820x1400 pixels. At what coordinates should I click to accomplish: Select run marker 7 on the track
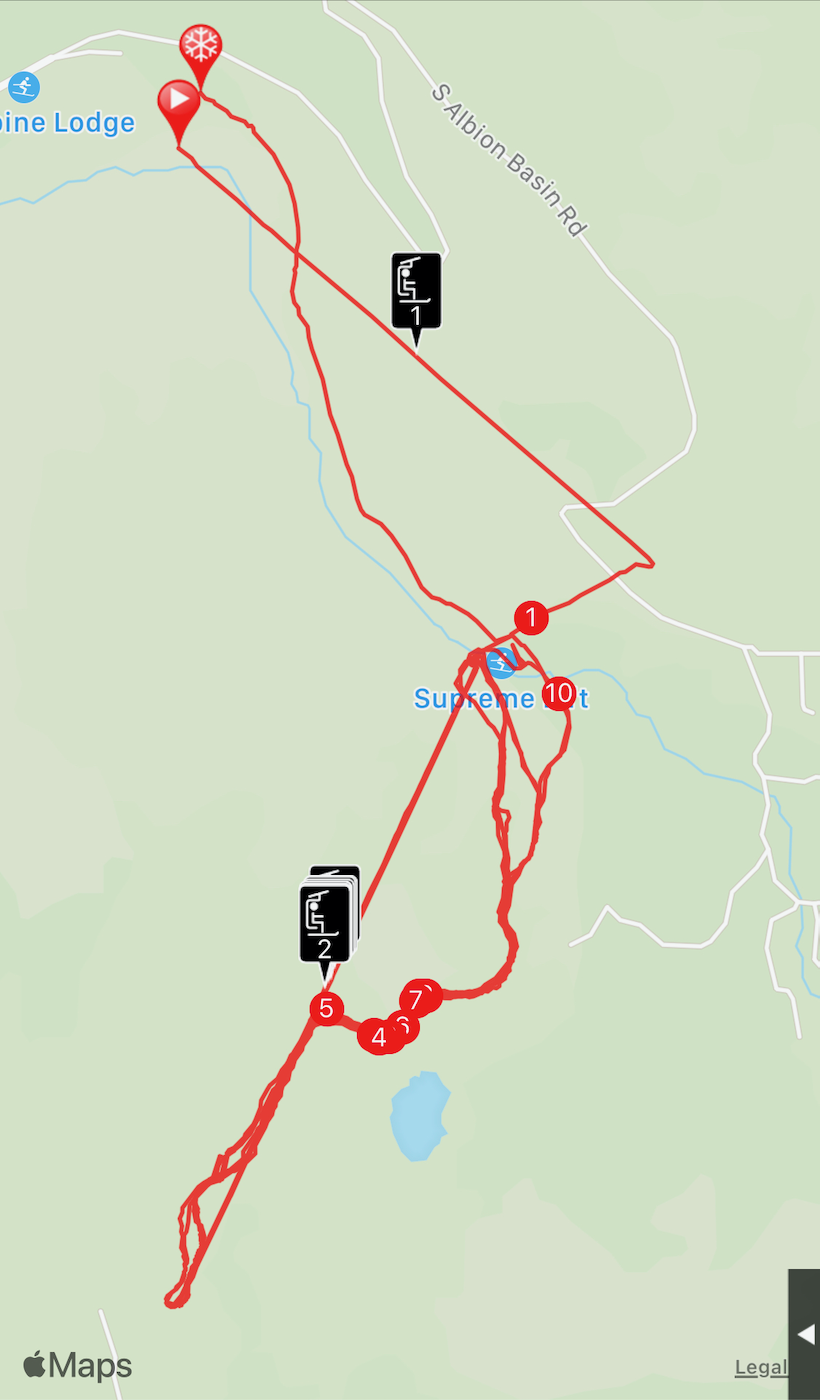click(x=417, y=999)
